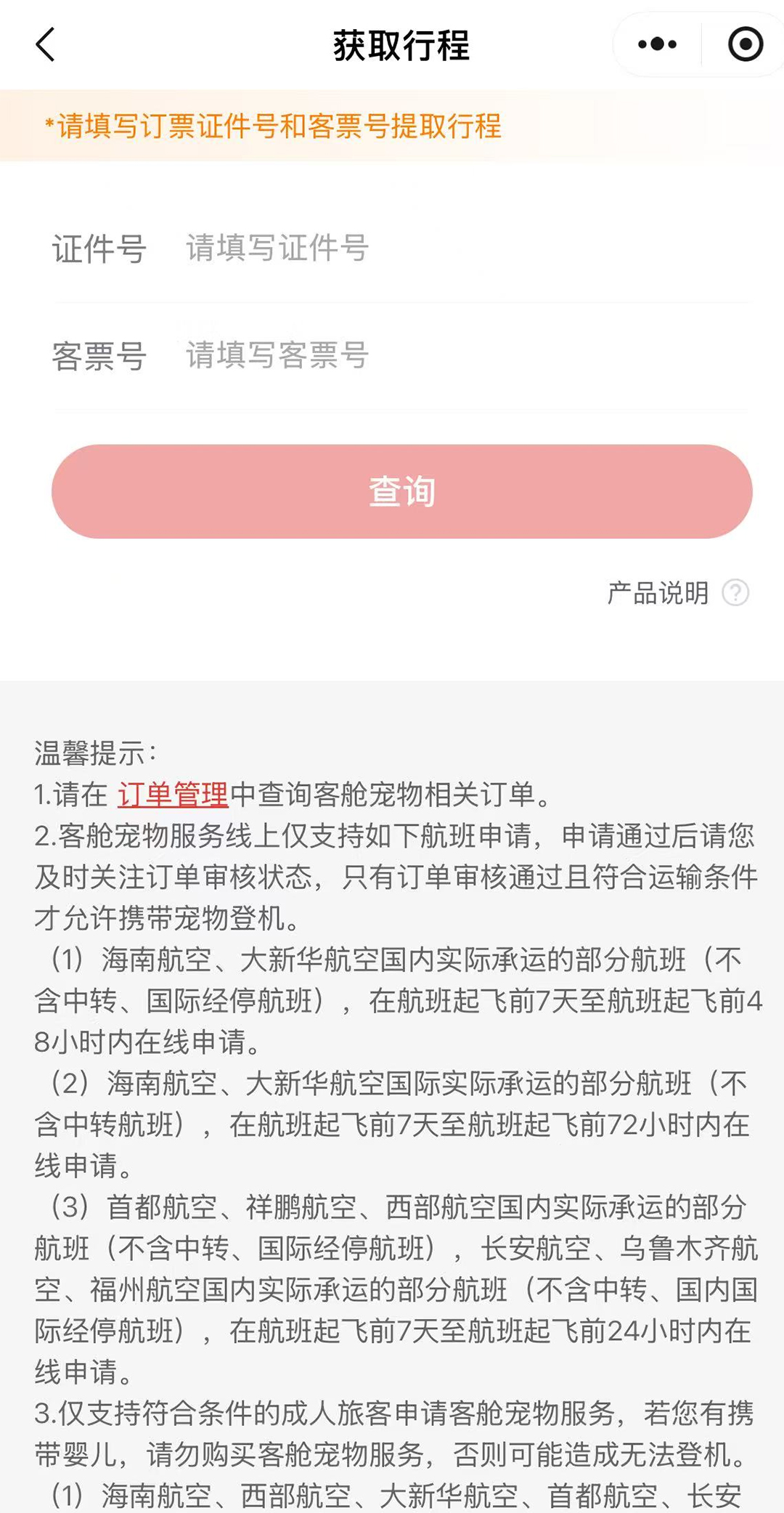Open 产品说明 help info
This screenshot has width=784, height=1513.
pyautogui.click(x=677, y=593)
